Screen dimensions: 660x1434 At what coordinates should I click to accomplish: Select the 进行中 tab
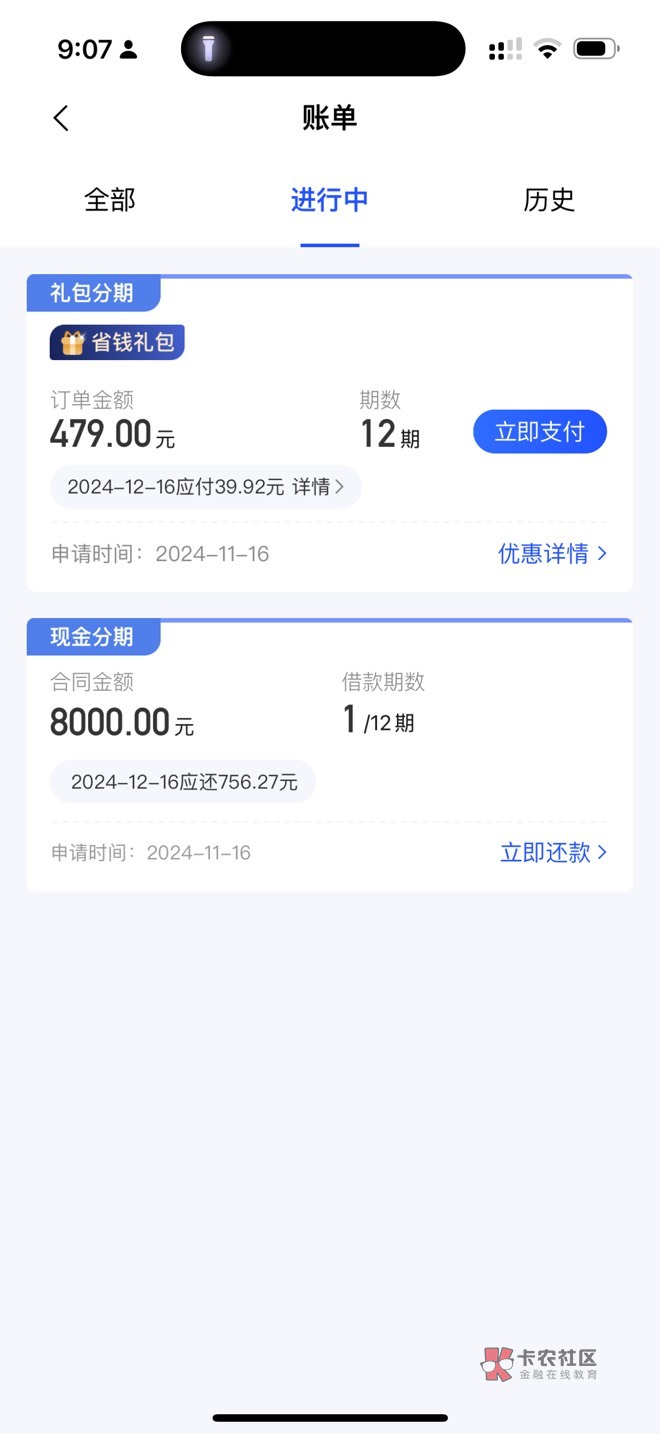(x=330, y=200)
